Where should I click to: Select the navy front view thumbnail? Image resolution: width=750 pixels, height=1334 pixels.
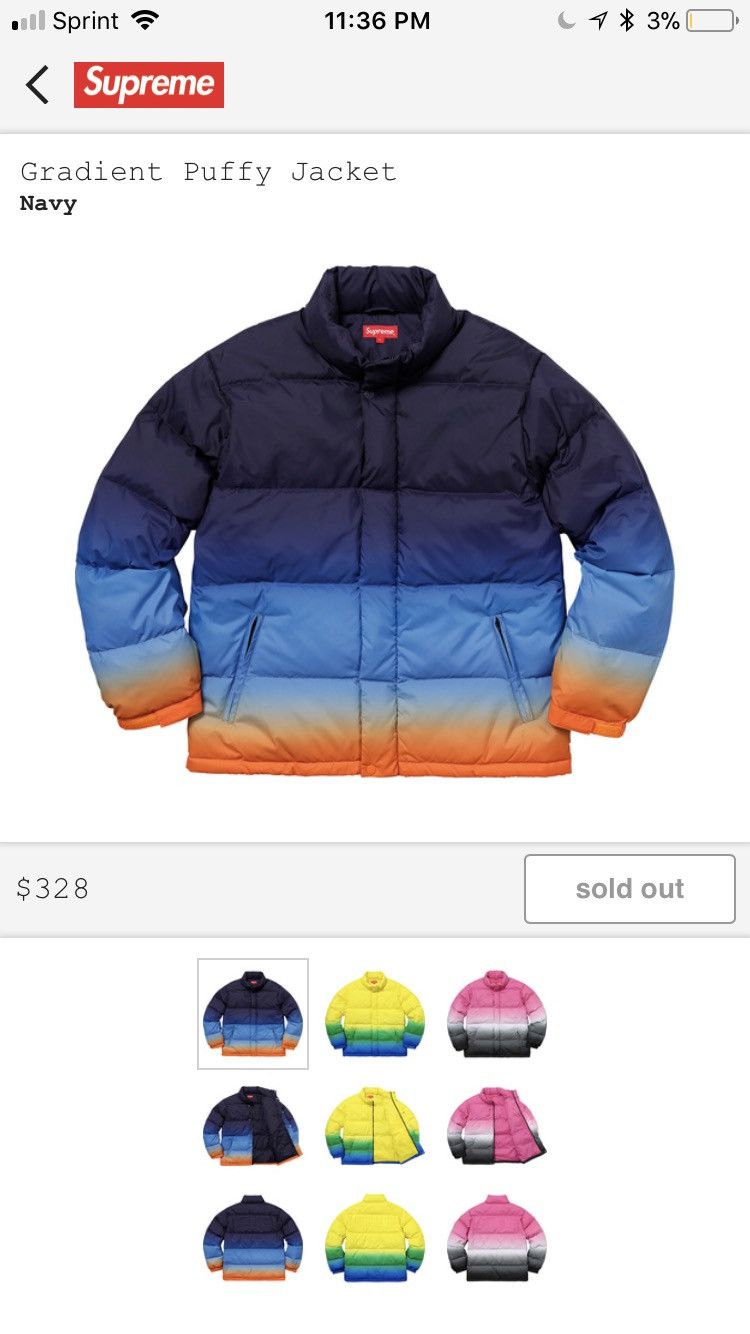point(253,1014)
